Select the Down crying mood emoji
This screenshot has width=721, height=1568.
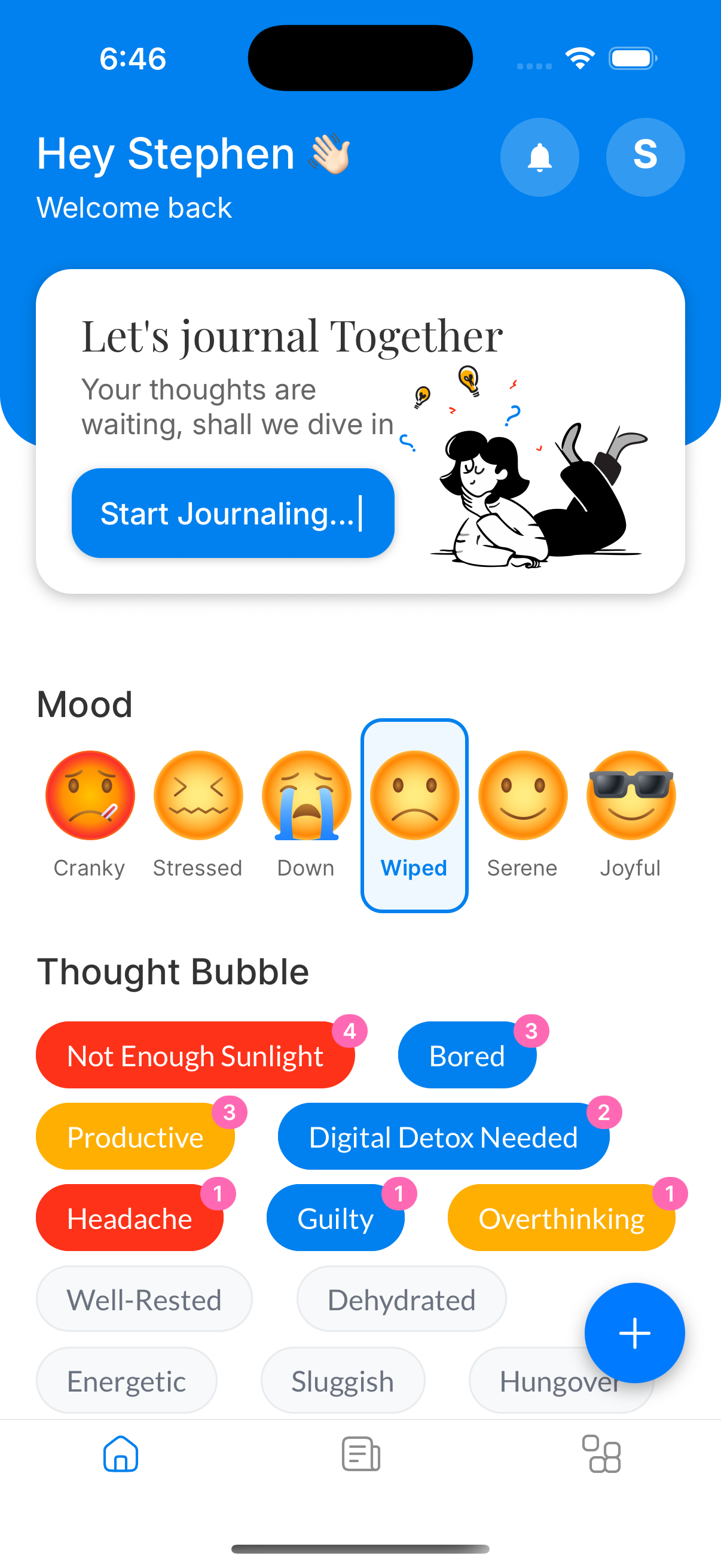click(x=306, y=795)
